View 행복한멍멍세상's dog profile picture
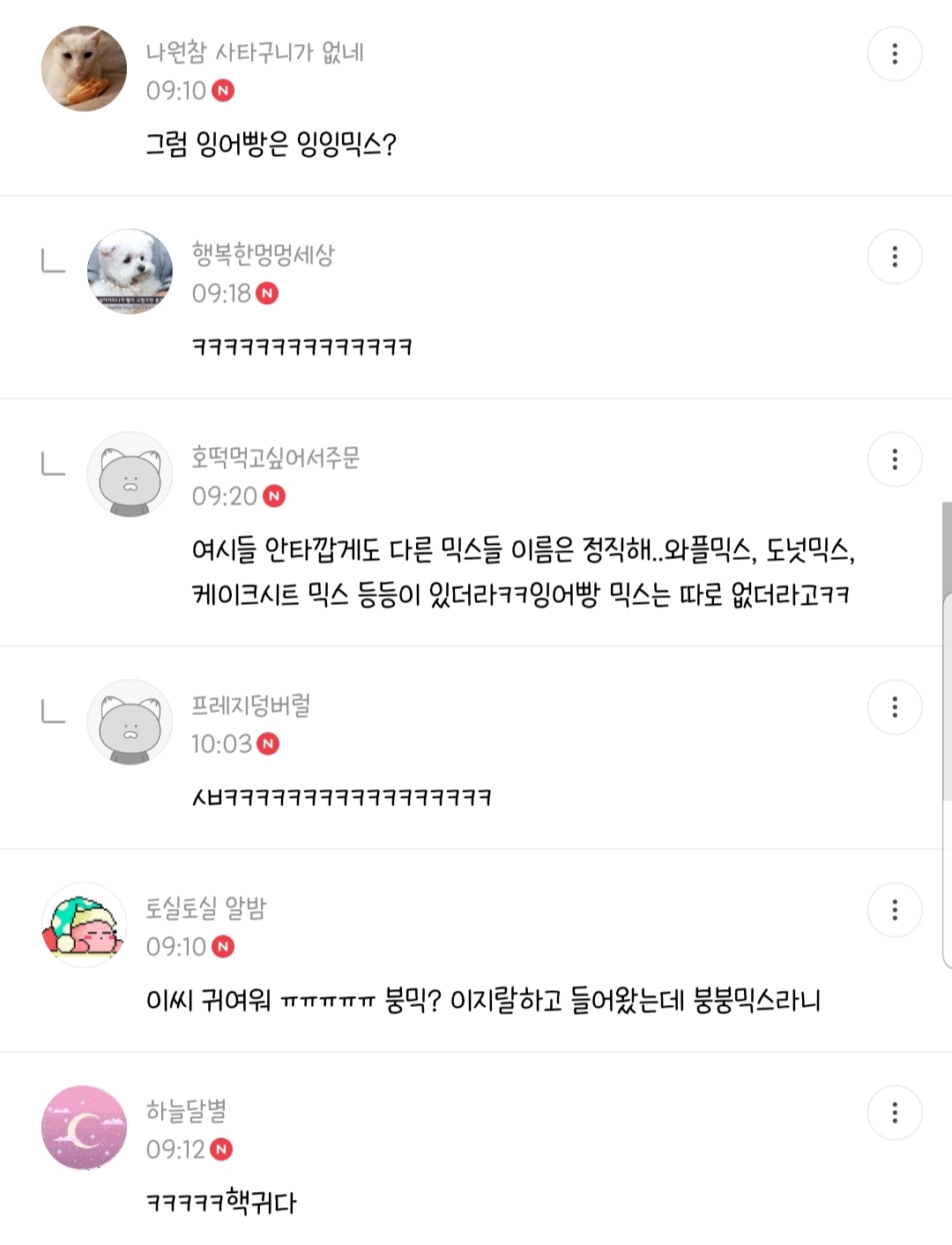 pyautogui.click(x=130, y=272)
